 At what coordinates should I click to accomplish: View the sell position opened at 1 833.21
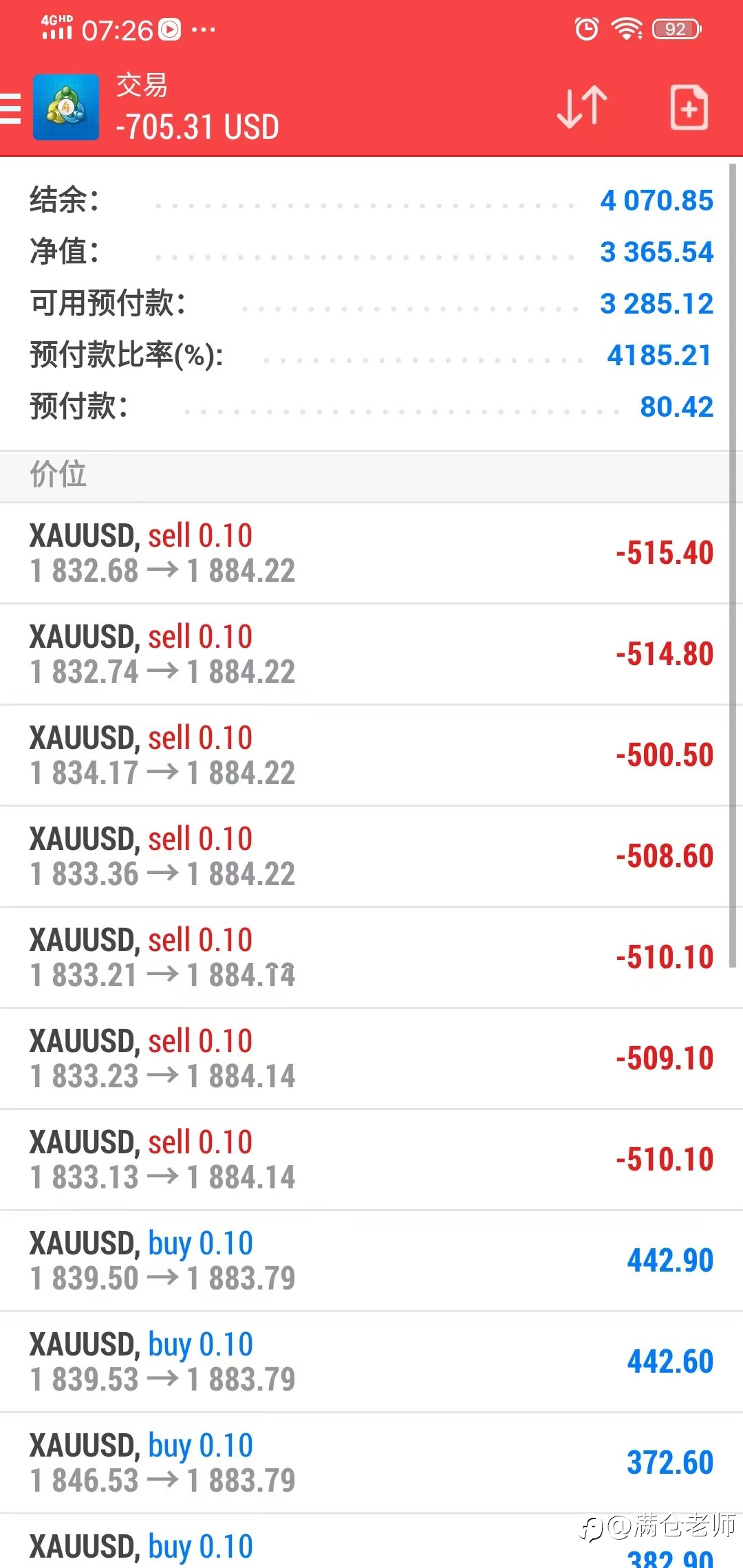click(x=371, y=958)
